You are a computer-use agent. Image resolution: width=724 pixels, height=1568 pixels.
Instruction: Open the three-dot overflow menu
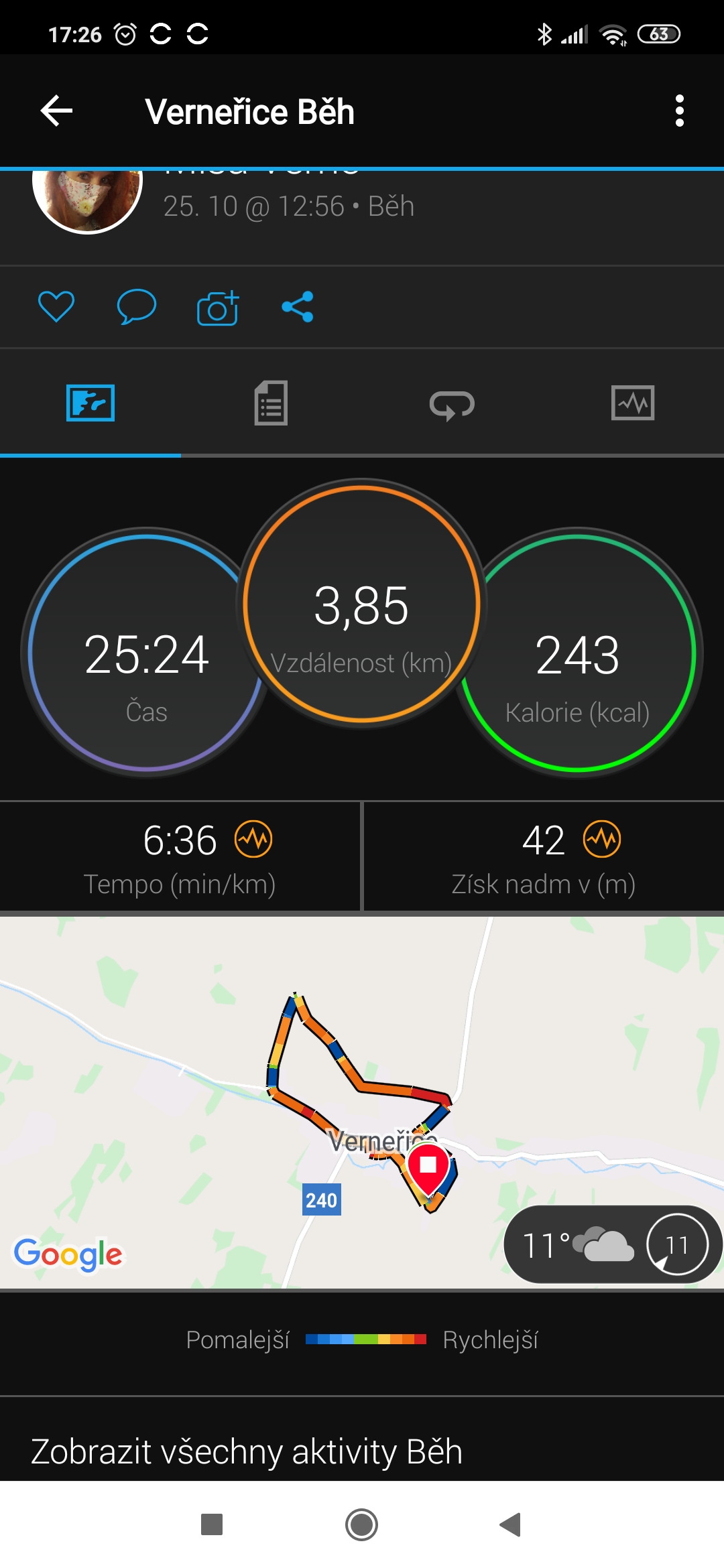click(x=680, y=111)
